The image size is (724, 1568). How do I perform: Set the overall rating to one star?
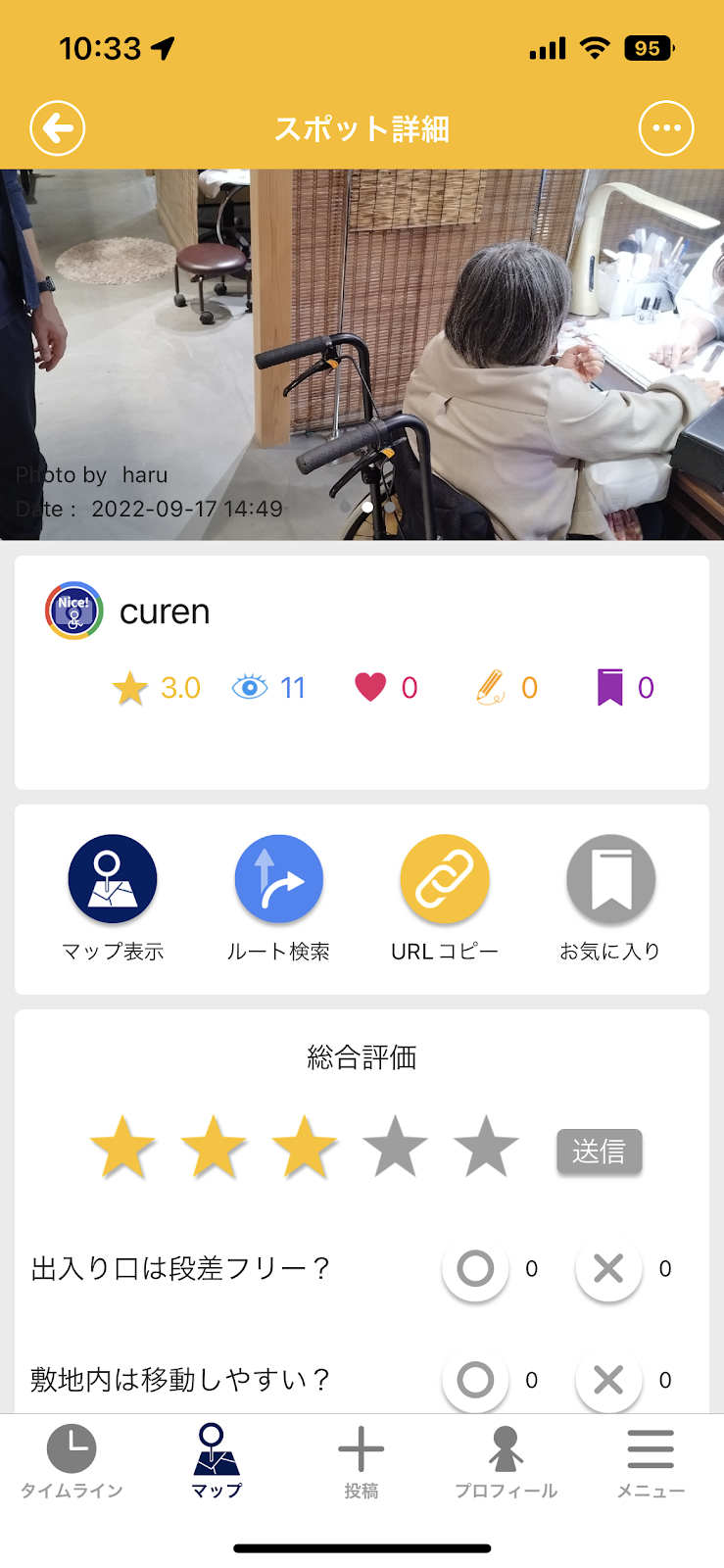point(123,1147)
